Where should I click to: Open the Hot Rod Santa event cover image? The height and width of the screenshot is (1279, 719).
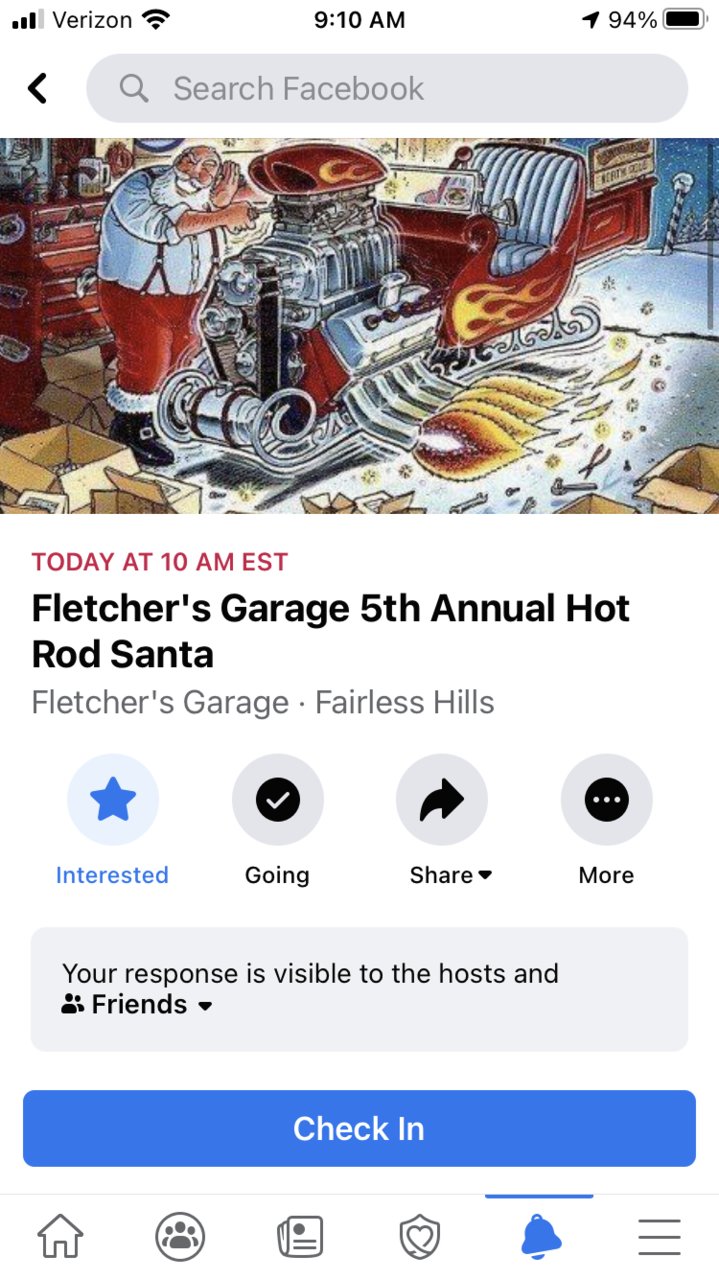pyautogui.click(x=359, y=326)
